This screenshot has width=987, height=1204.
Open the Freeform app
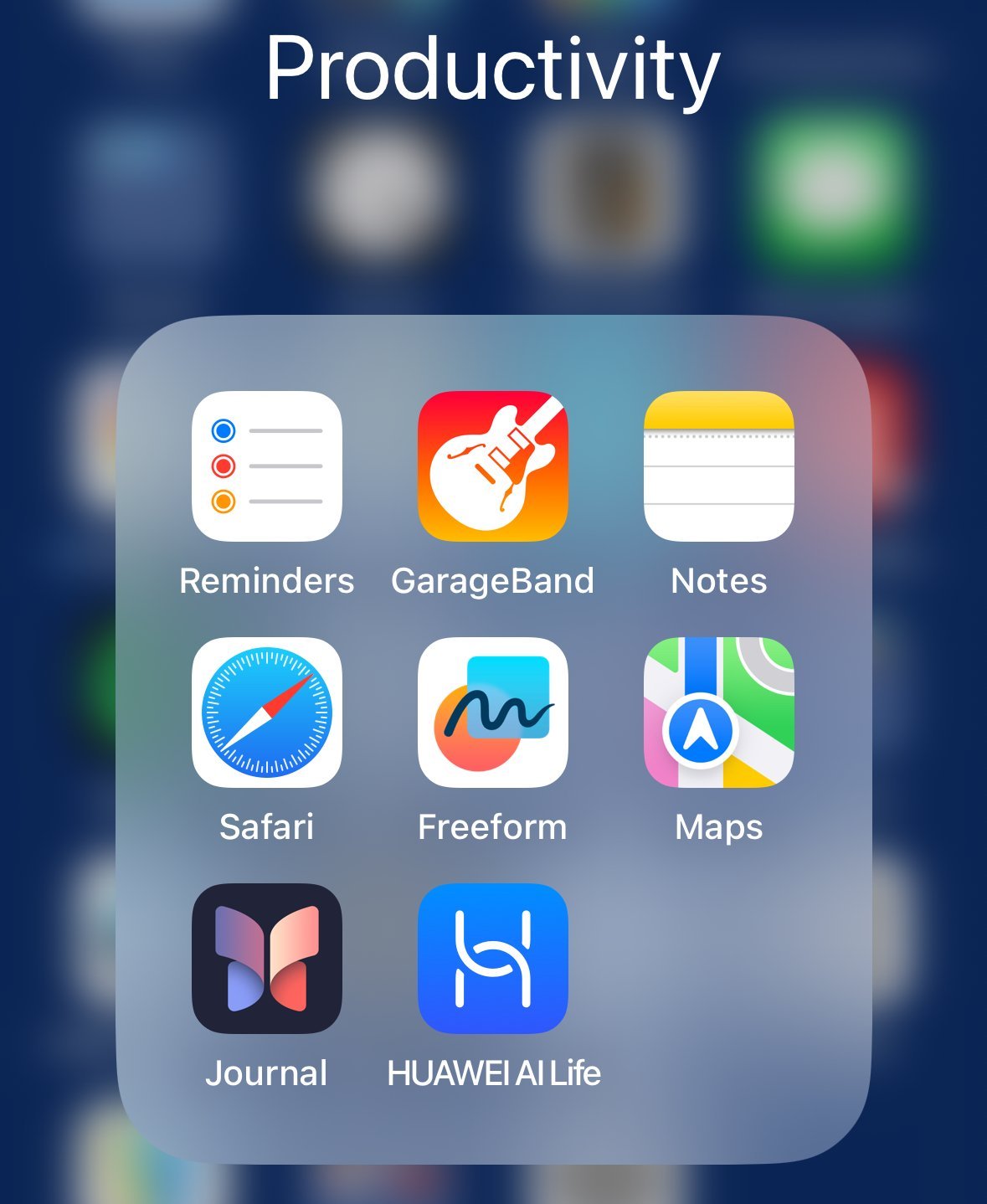pos(492,713)
